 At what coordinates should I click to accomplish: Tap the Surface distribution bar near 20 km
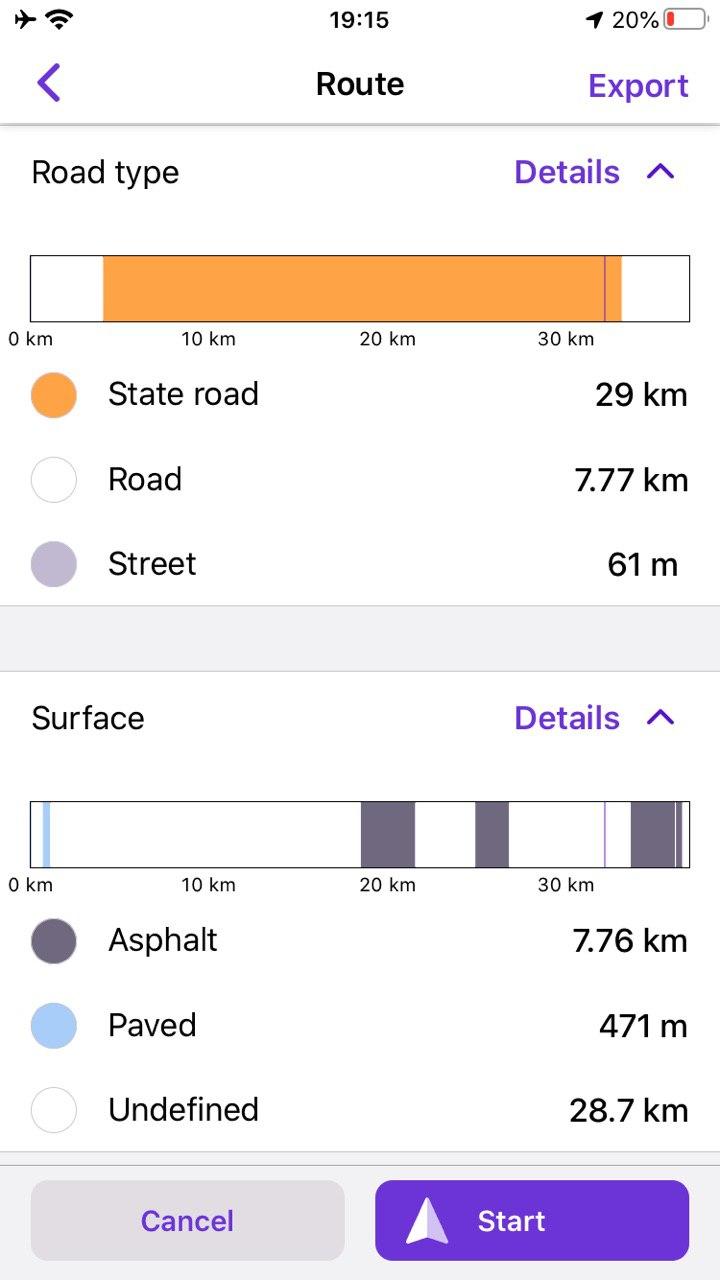388,834
